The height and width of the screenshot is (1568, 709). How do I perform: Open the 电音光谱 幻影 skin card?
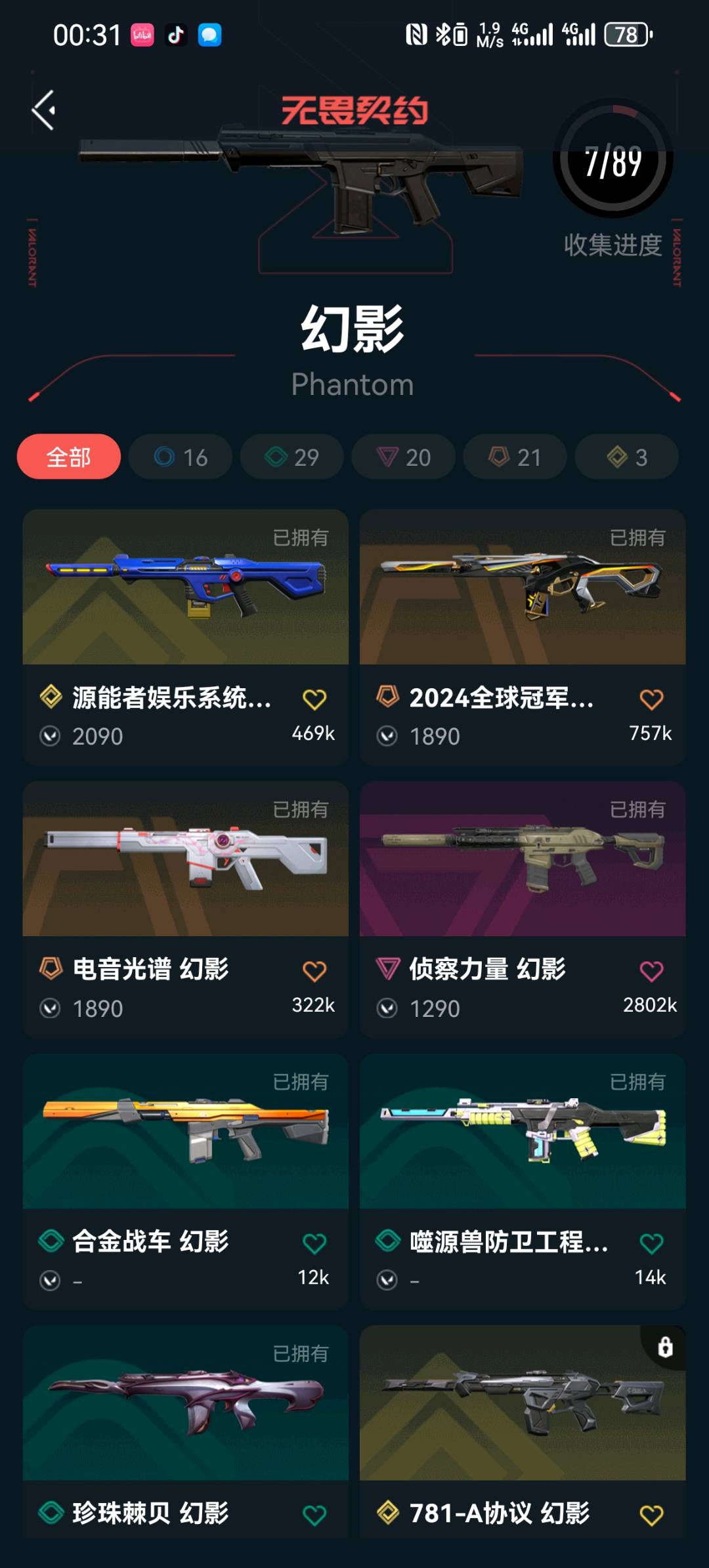[186, 909]
